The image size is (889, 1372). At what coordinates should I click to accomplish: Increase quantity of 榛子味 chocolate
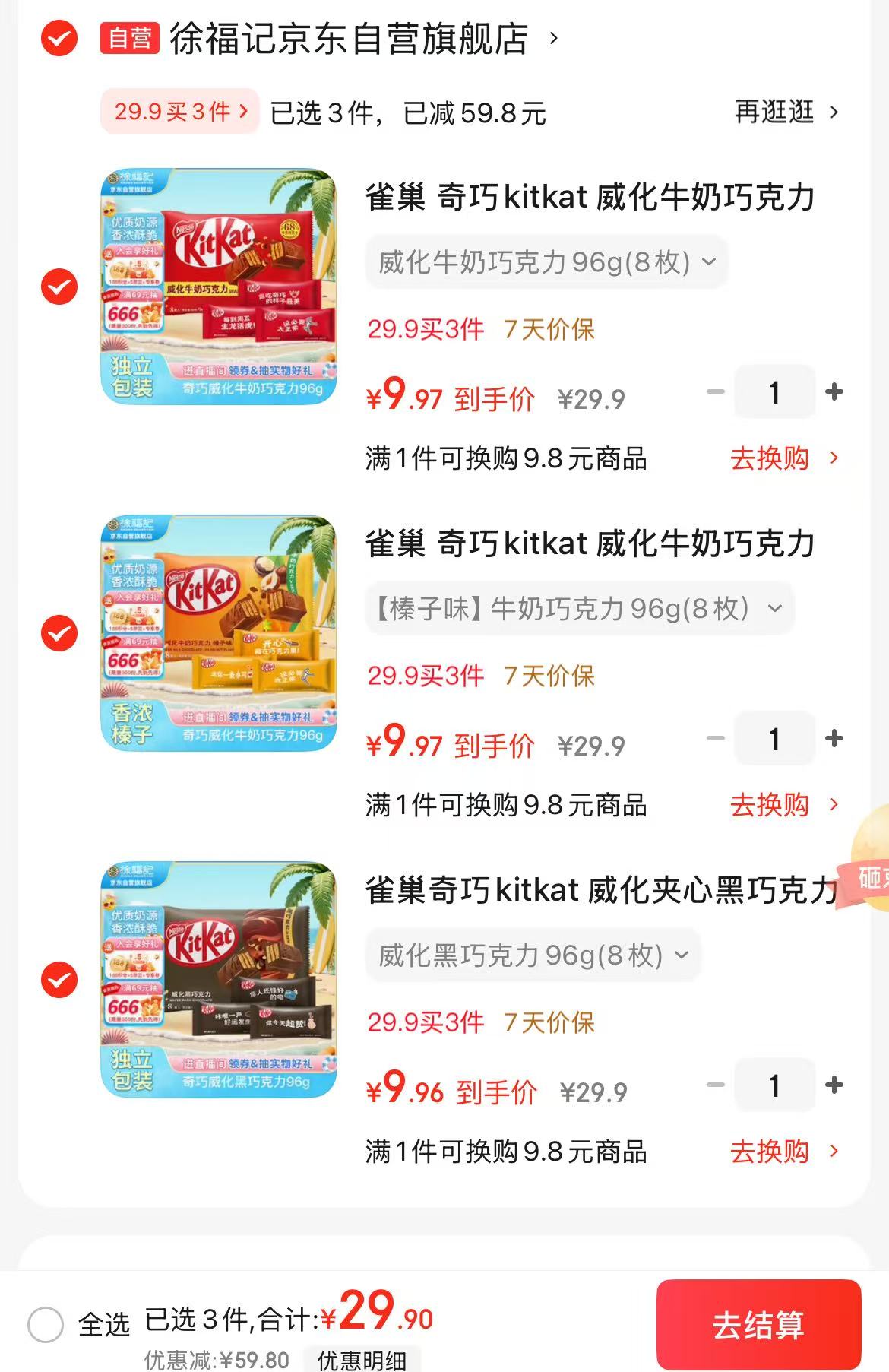tap(834, 739)
